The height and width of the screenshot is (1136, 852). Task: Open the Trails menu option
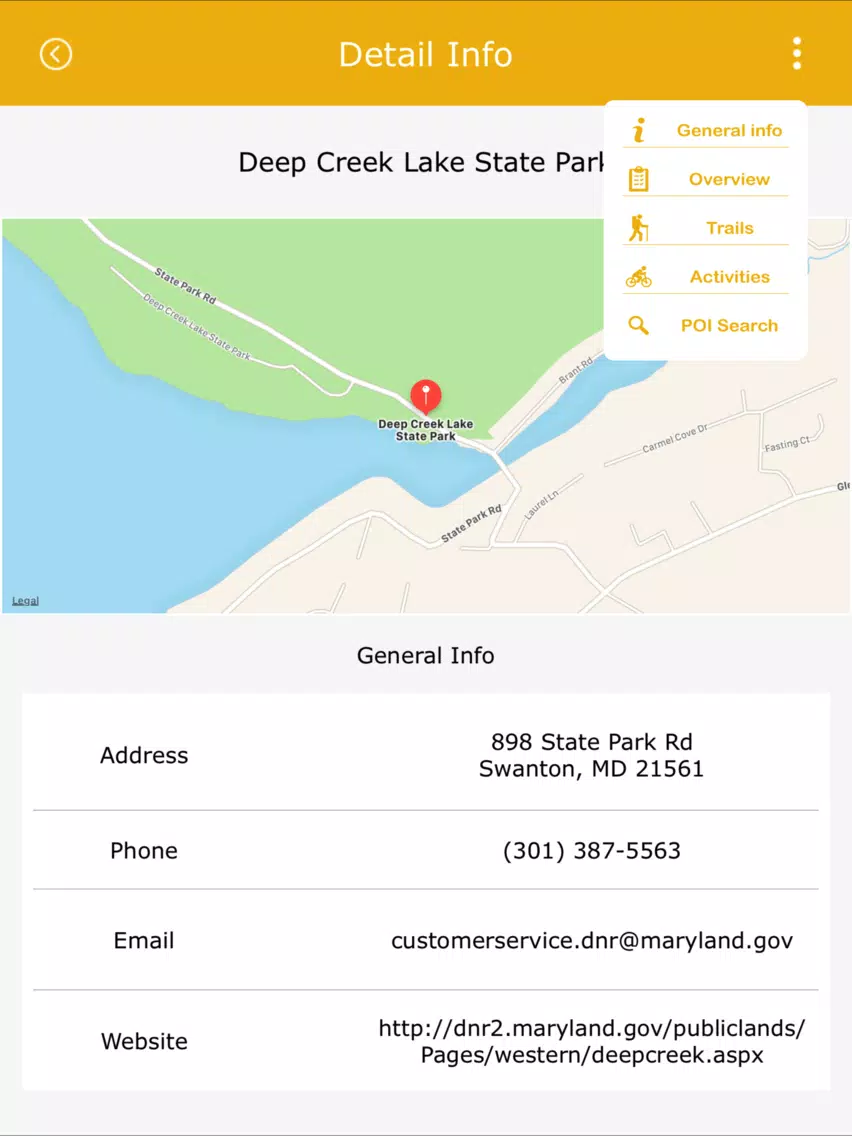705,228
